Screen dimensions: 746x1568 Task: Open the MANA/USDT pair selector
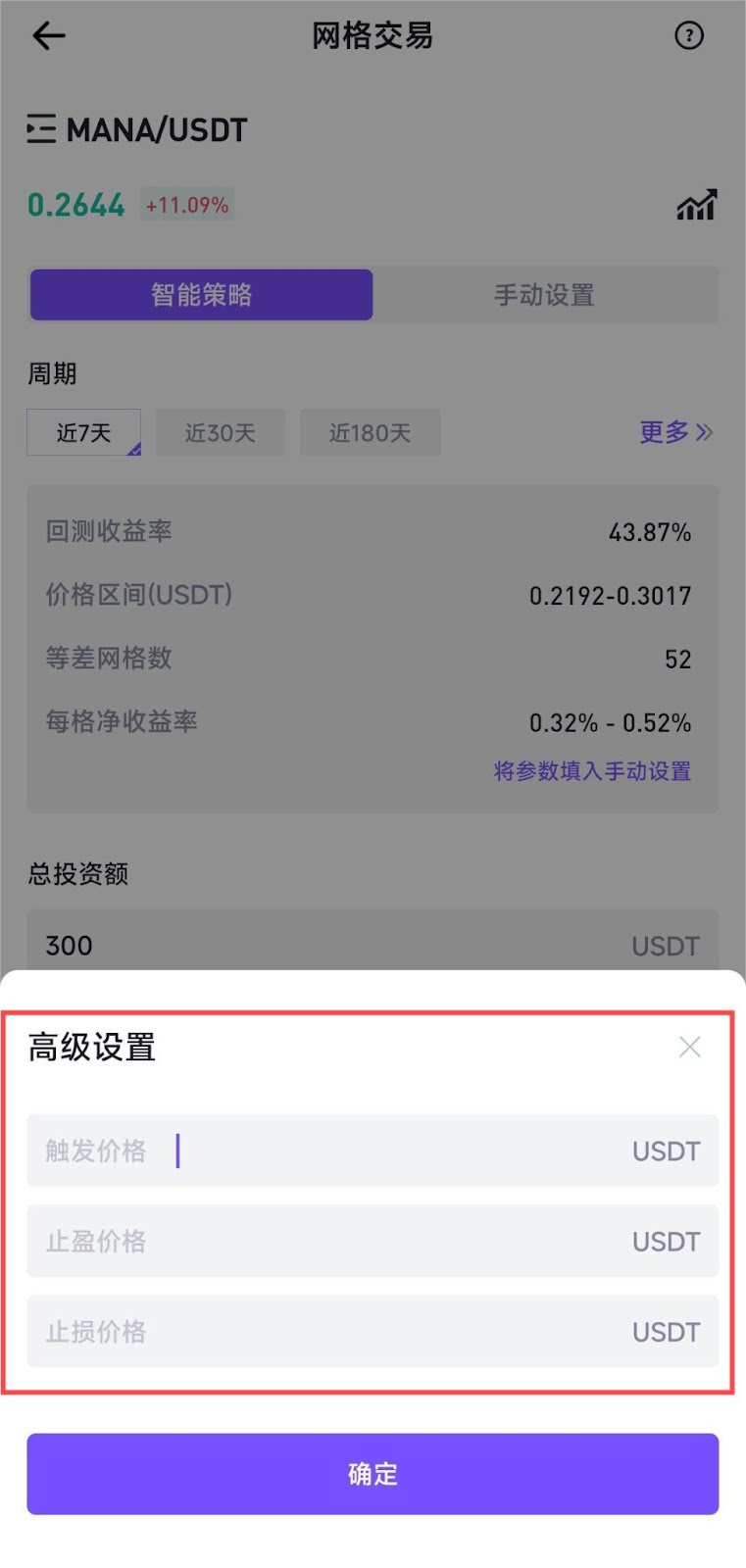coord(137,129)
